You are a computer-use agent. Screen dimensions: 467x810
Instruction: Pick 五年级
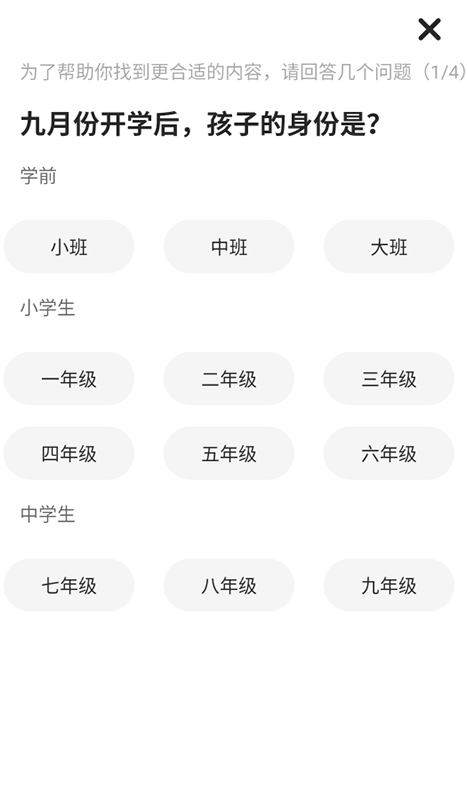tap(229, 453)
